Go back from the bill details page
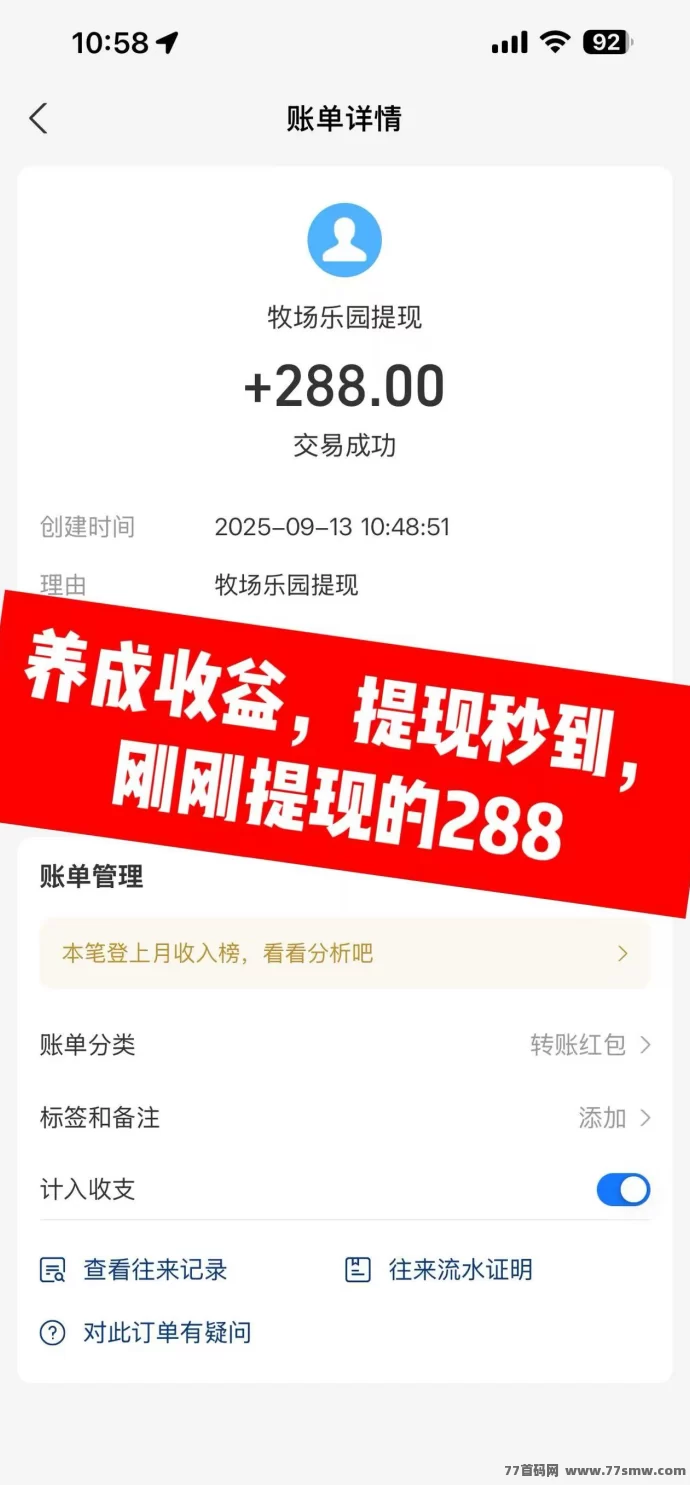 click(x=38, y=119)
